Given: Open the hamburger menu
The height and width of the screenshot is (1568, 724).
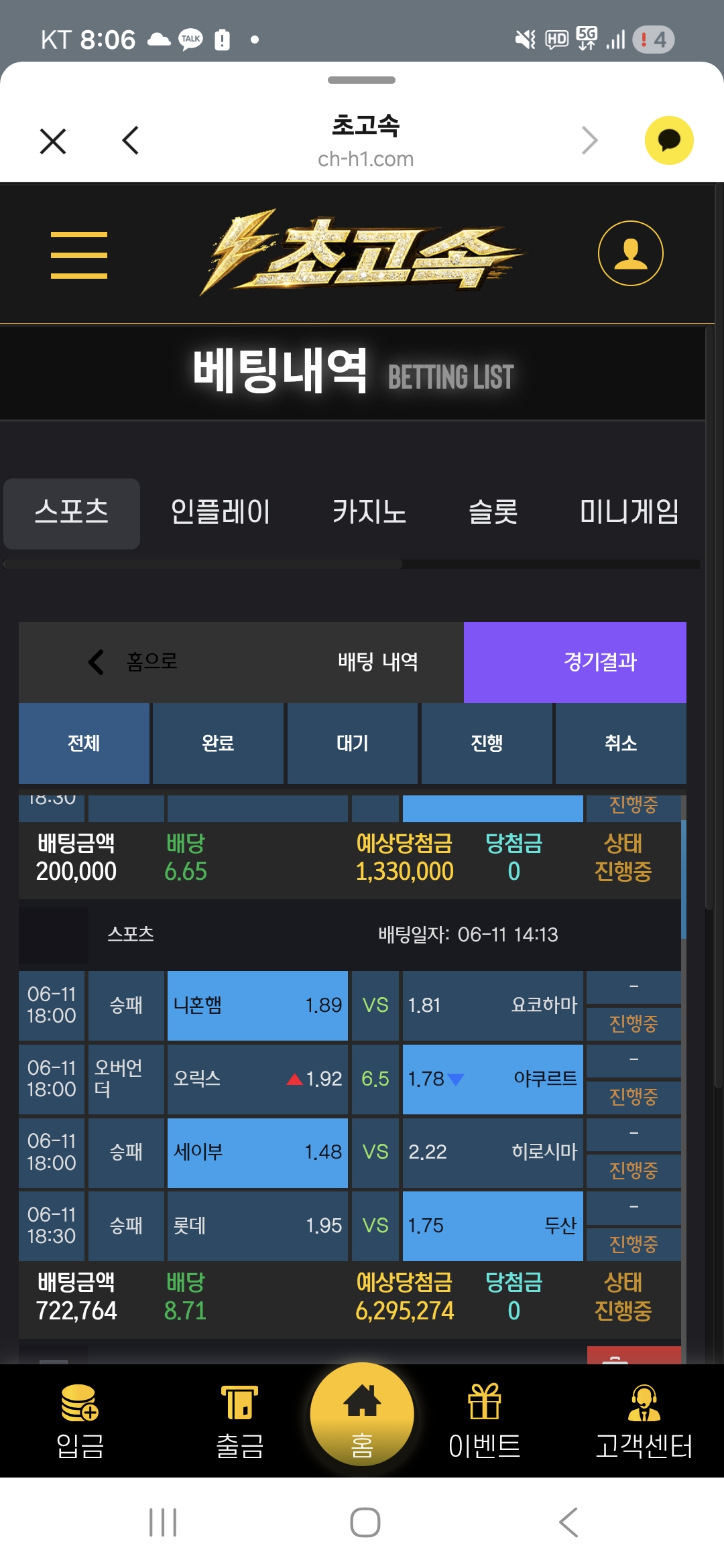Looking at the screenshot, I should coord(79,255).
